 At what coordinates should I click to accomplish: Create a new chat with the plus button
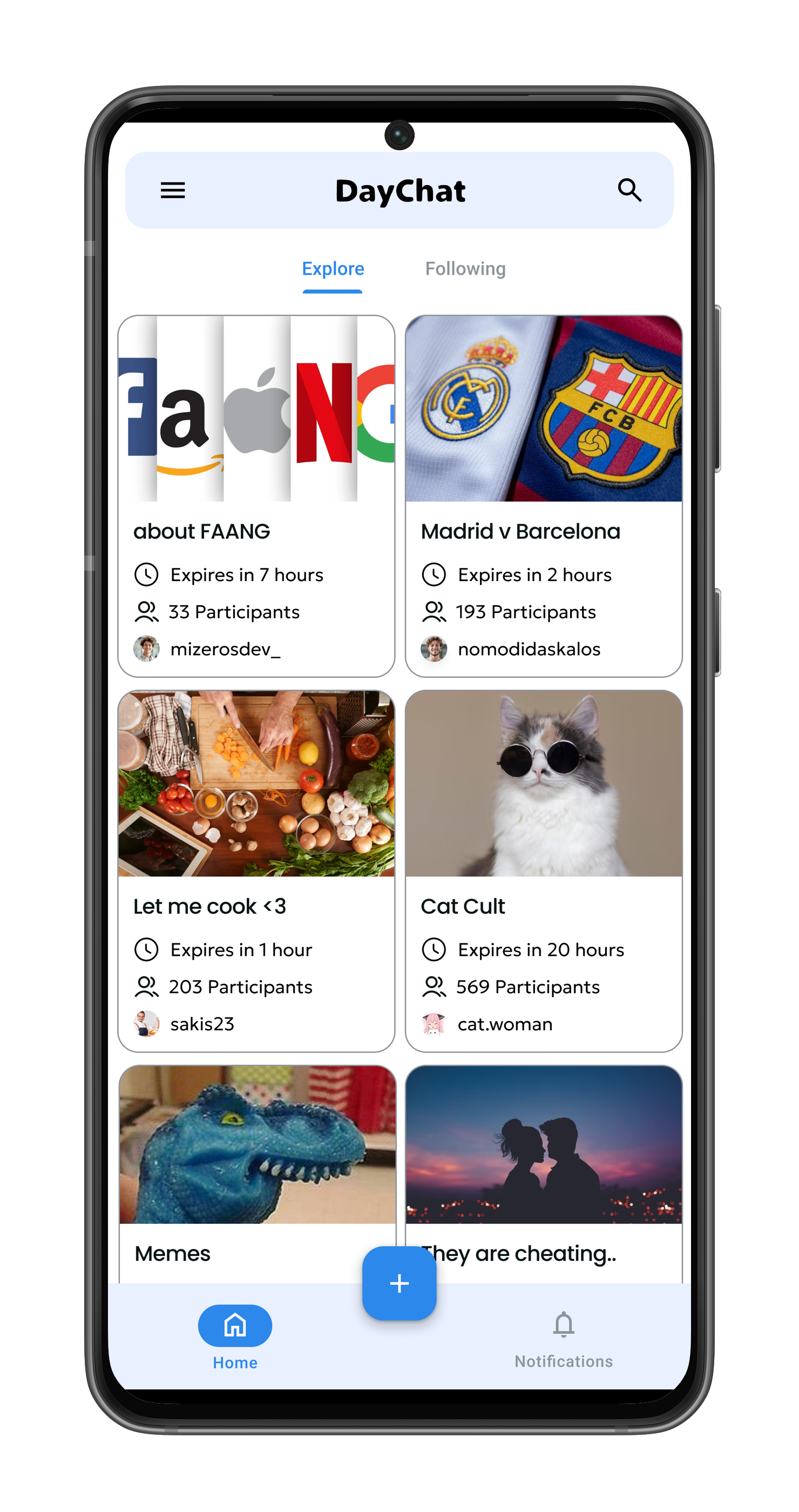[399, 1283]
